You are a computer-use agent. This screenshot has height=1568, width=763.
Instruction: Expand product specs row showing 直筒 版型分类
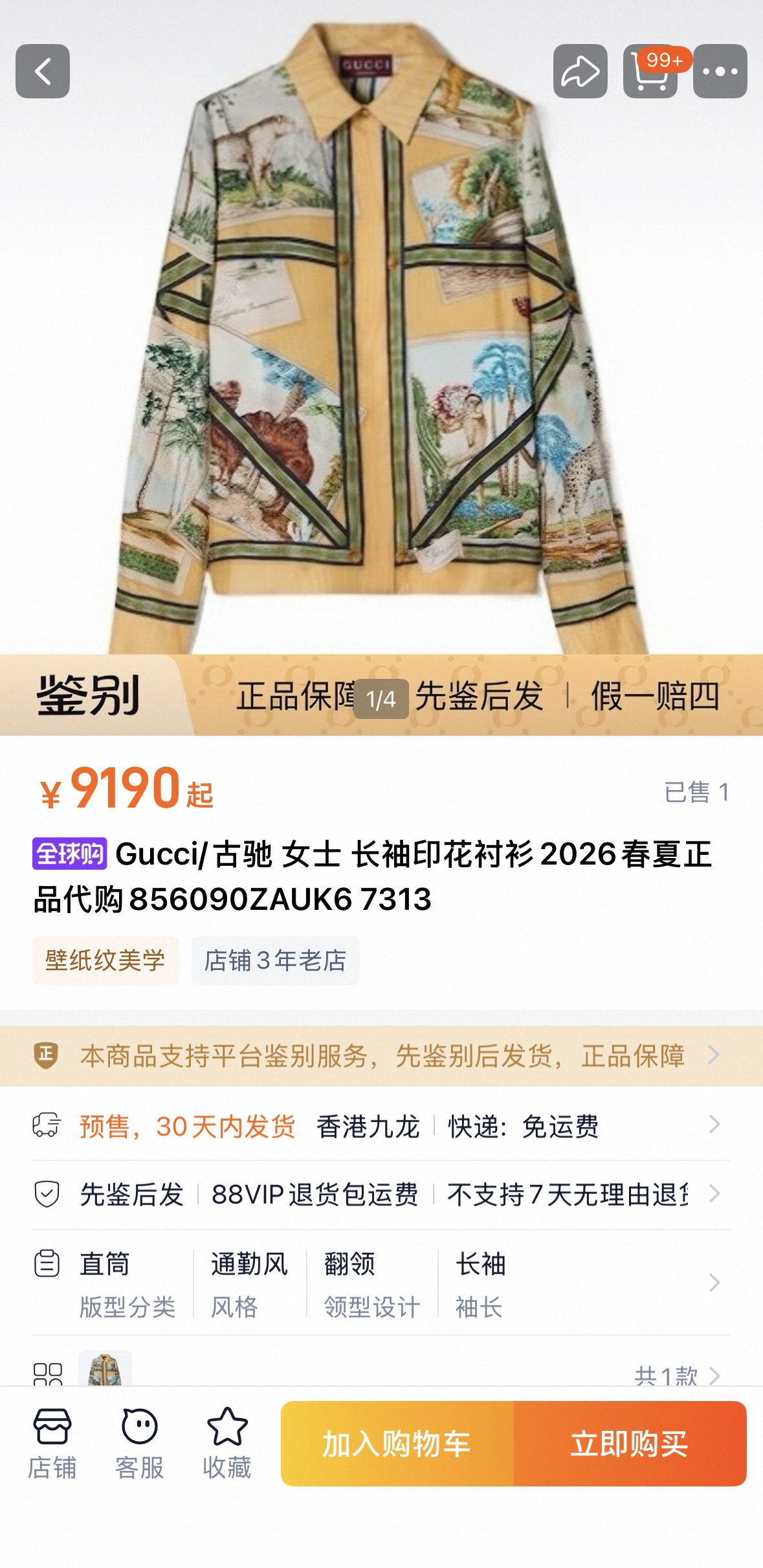pos(381,1283)
